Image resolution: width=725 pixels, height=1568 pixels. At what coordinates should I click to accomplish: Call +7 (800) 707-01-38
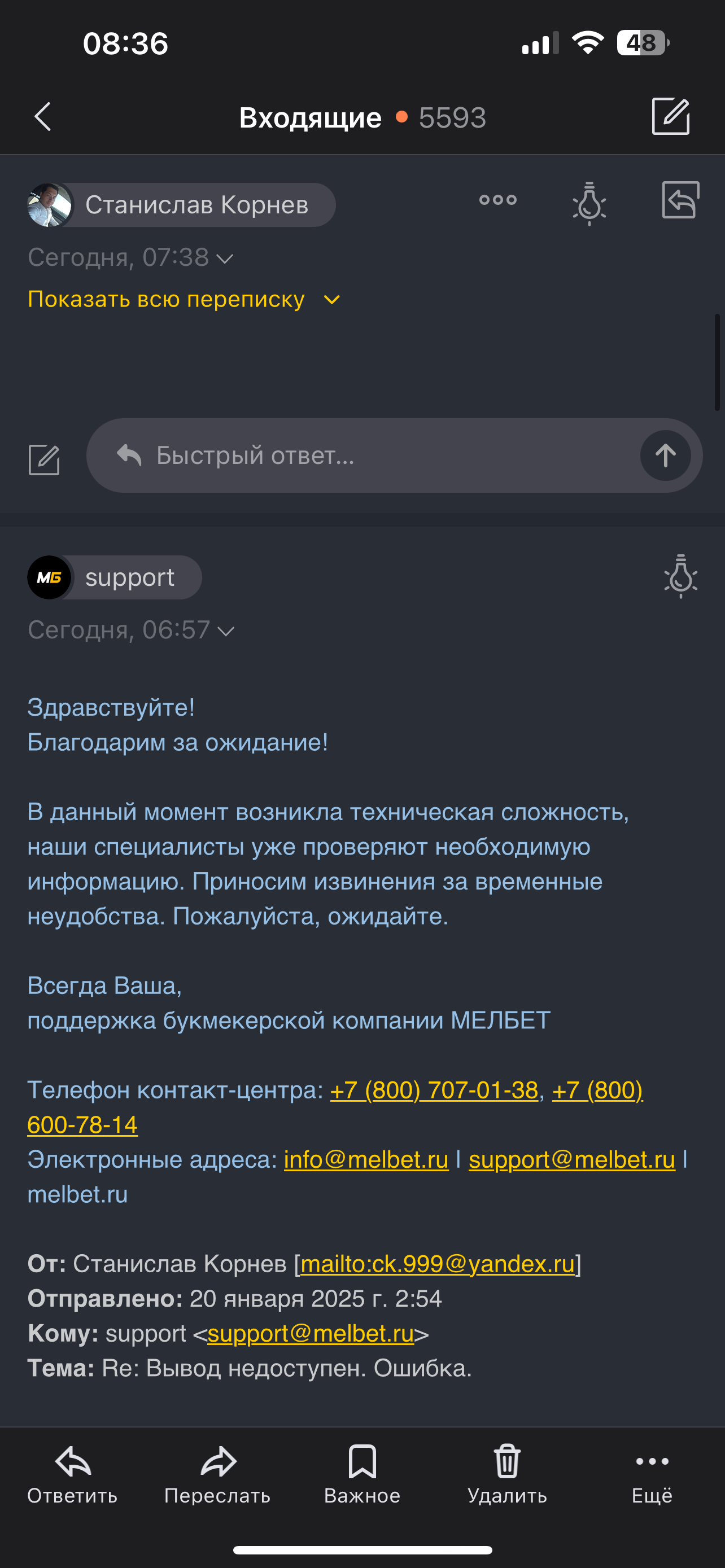[x=434, y=1090]
